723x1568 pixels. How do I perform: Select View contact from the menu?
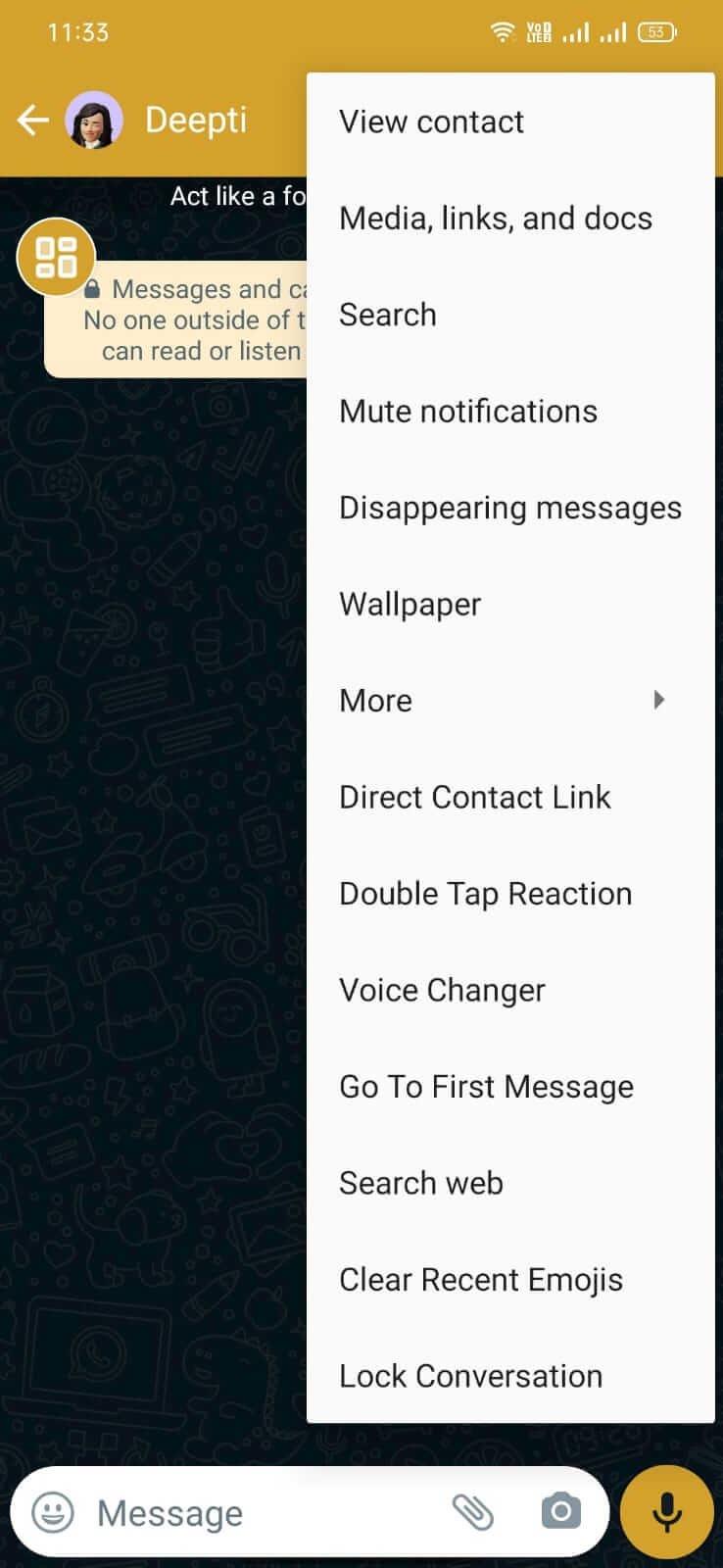pos(431,122)
